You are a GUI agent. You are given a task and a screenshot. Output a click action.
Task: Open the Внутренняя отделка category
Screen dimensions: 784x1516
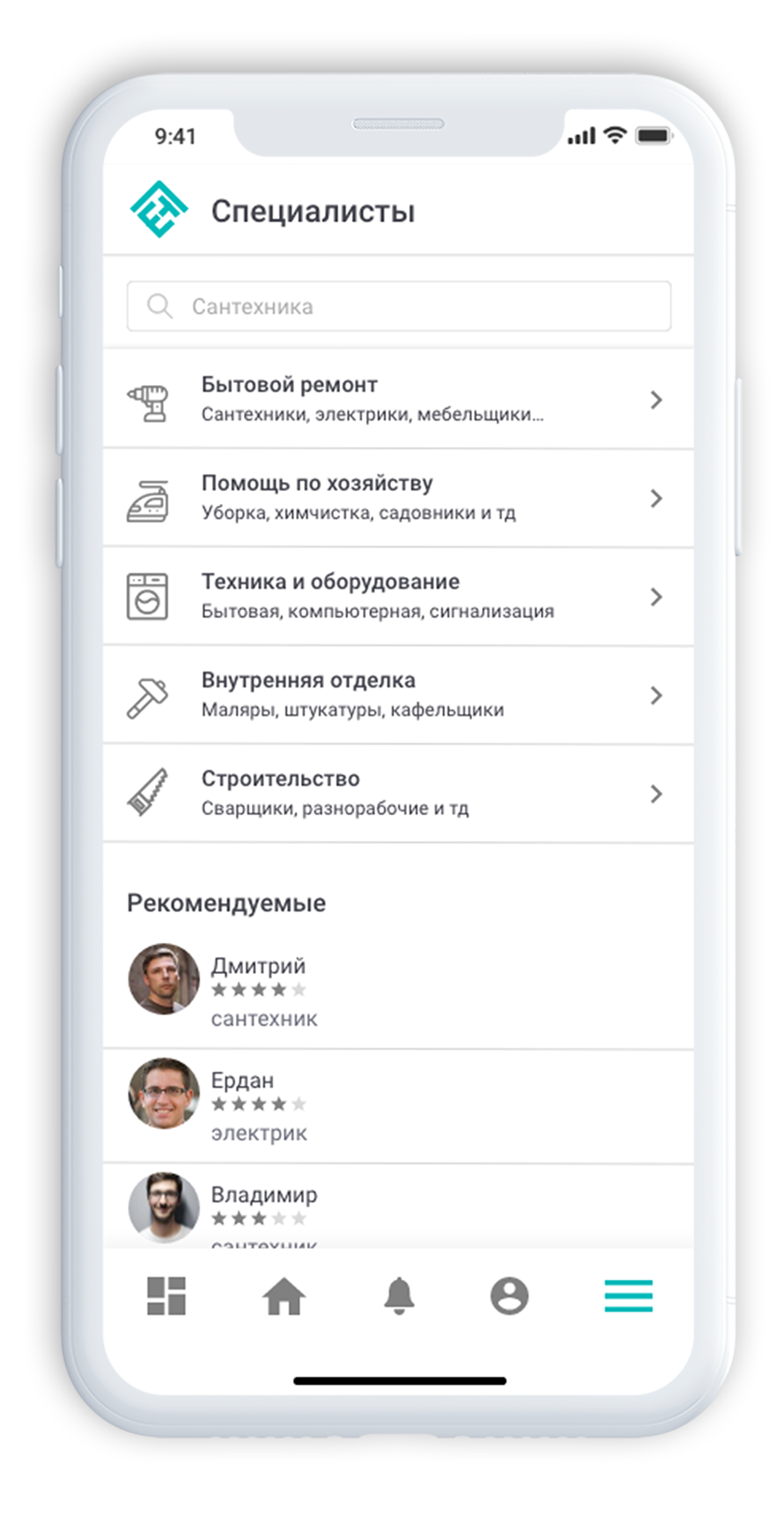click(x=398, y=695)
